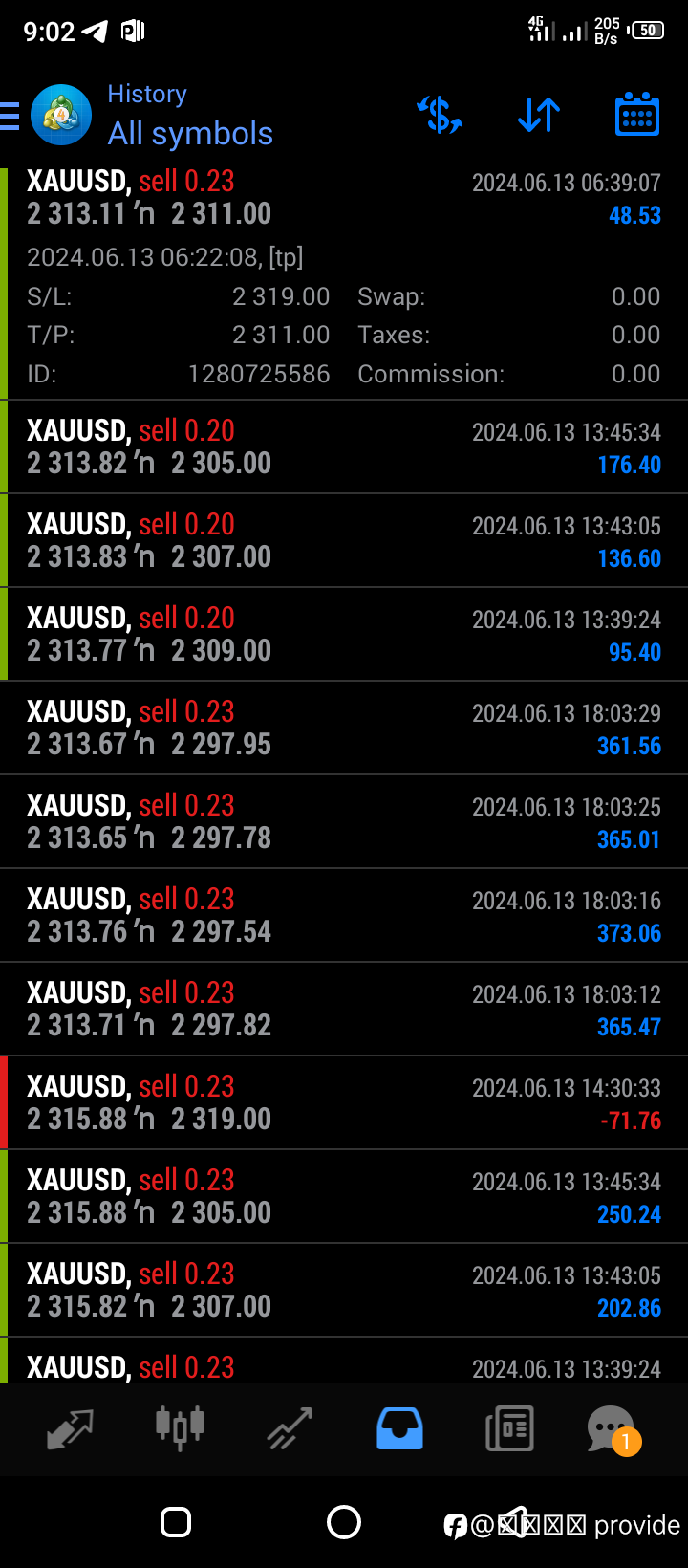688x1568 pixels.
Task: Switch to the Quotes tab
Action: click(x=70, y=1428)
